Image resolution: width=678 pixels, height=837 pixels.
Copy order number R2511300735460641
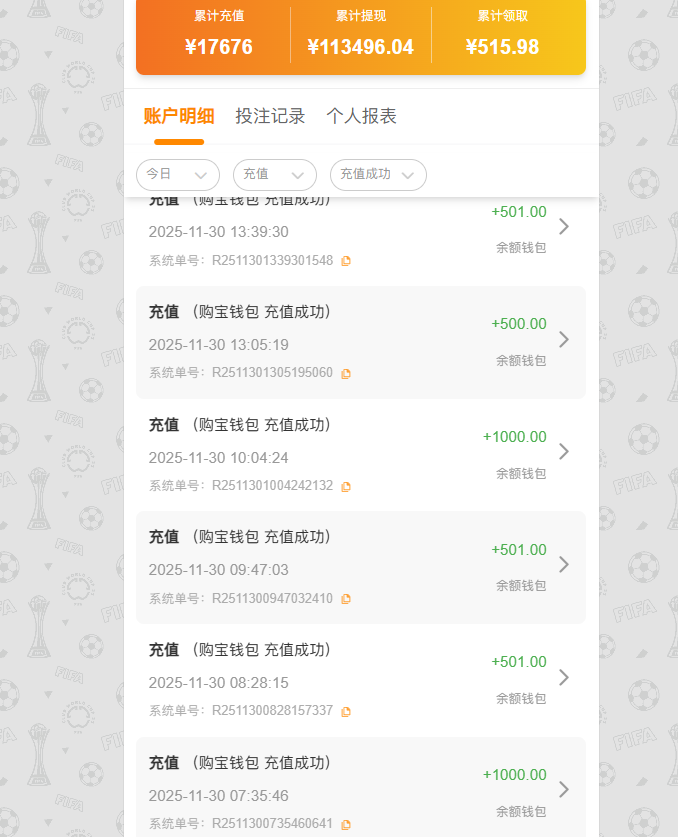click(346, 825)
